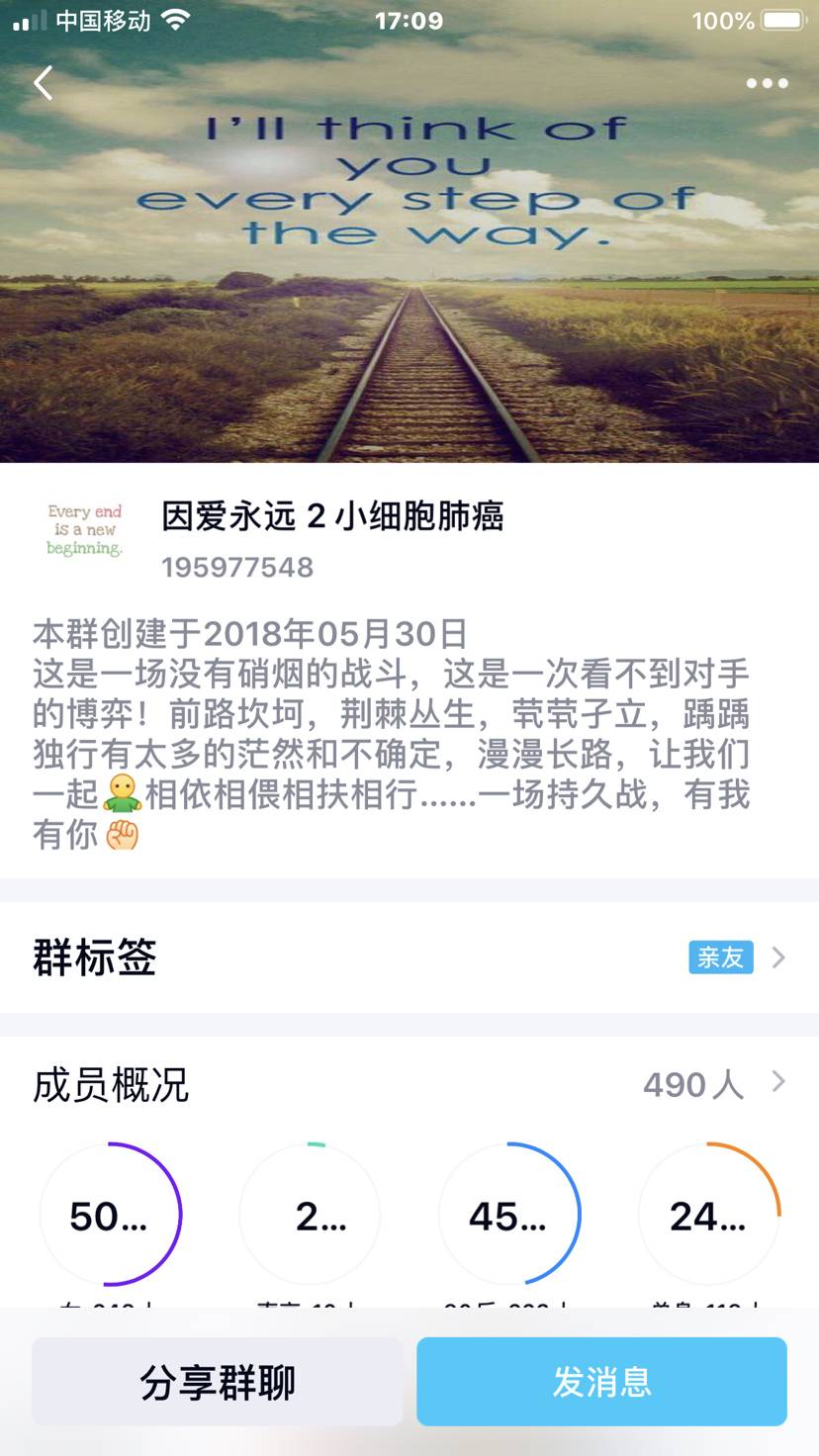Image resolution: width=819 pixels, height=1456 pixels.
Task: View the 490人 member overview list
Action: click(712, 1084)
